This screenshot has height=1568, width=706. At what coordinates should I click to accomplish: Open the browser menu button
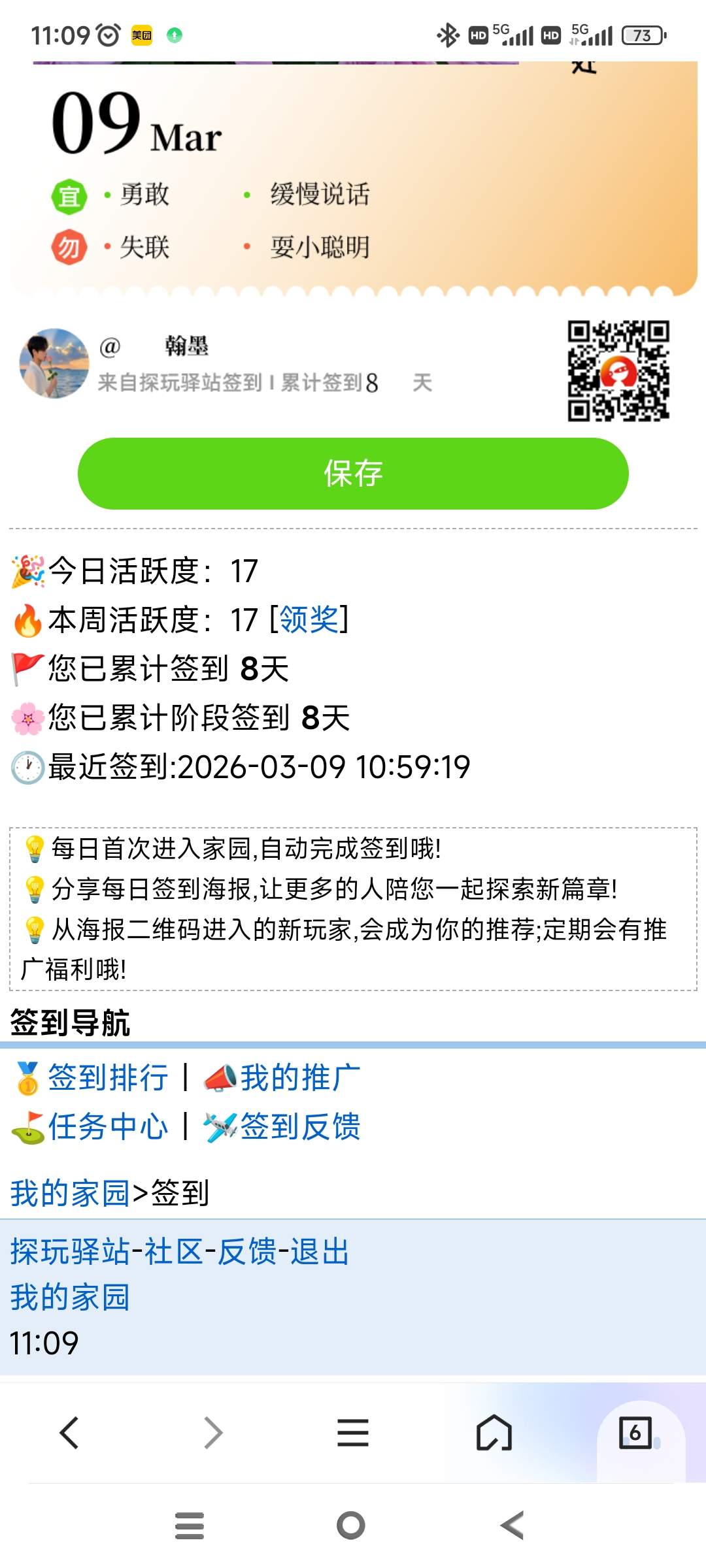pos(353,1433)
